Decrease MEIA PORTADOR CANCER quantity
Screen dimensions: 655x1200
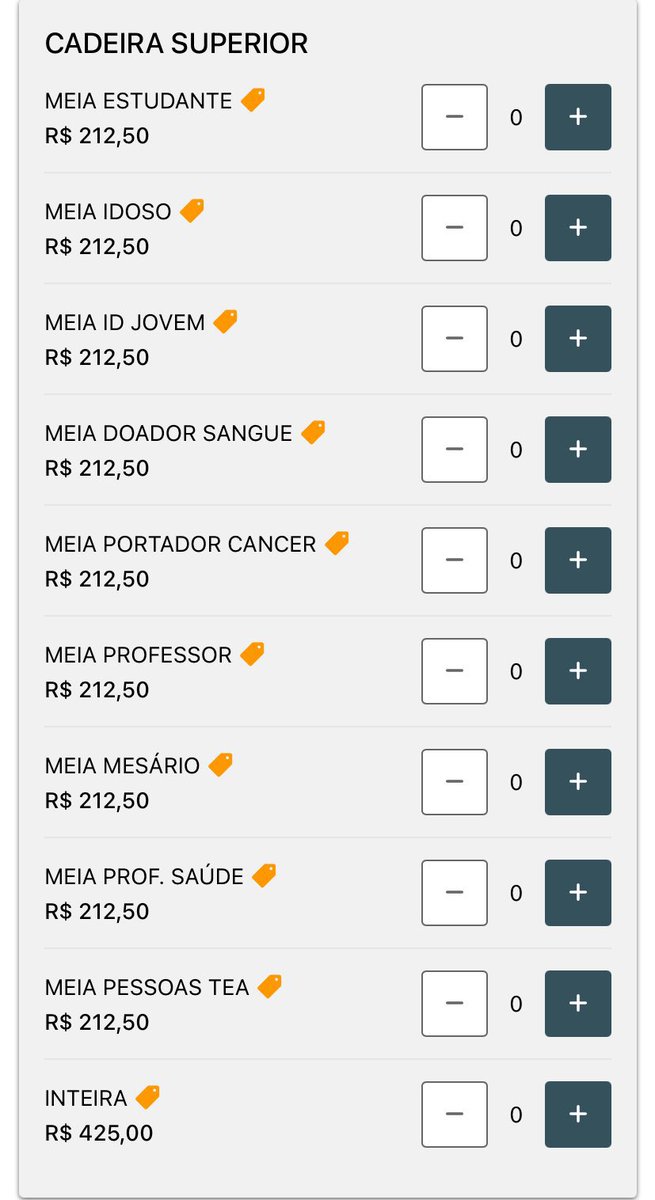point(454,561)
